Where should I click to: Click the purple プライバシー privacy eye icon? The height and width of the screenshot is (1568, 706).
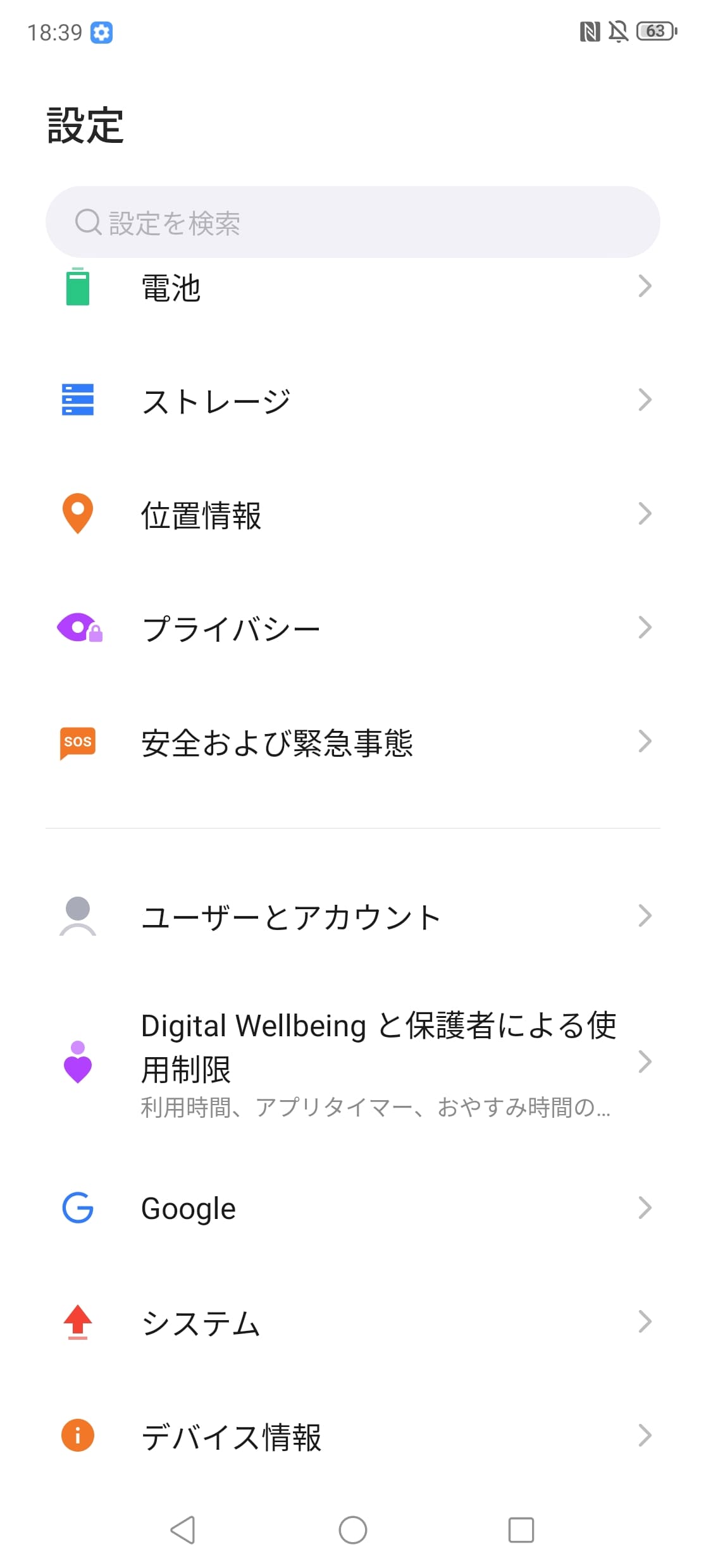[77, 627]
